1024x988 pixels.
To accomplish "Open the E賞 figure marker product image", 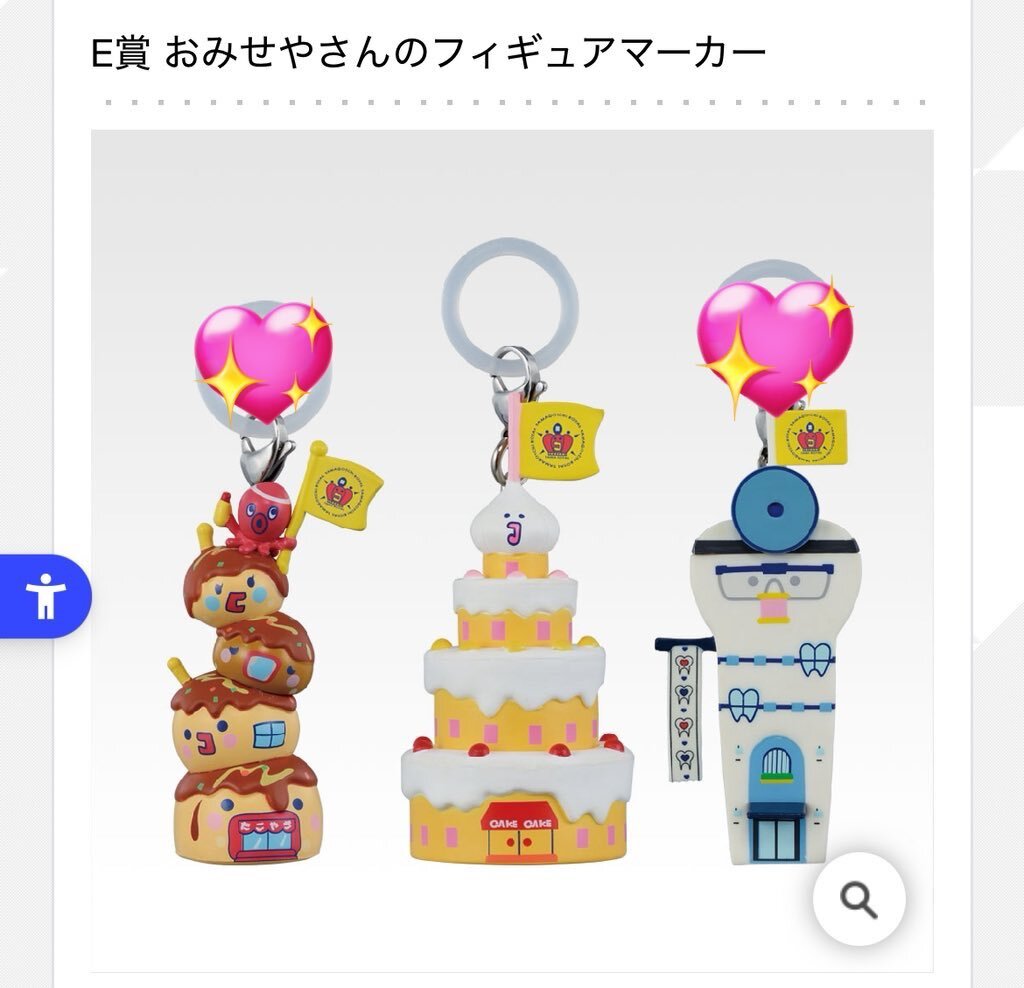I will click(x=512, y=550).
